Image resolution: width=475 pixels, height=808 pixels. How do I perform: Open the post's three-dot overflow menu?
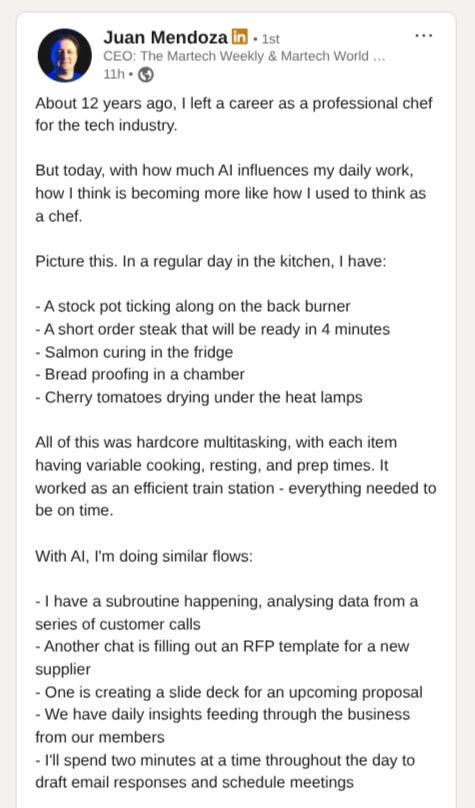(423, 36)
